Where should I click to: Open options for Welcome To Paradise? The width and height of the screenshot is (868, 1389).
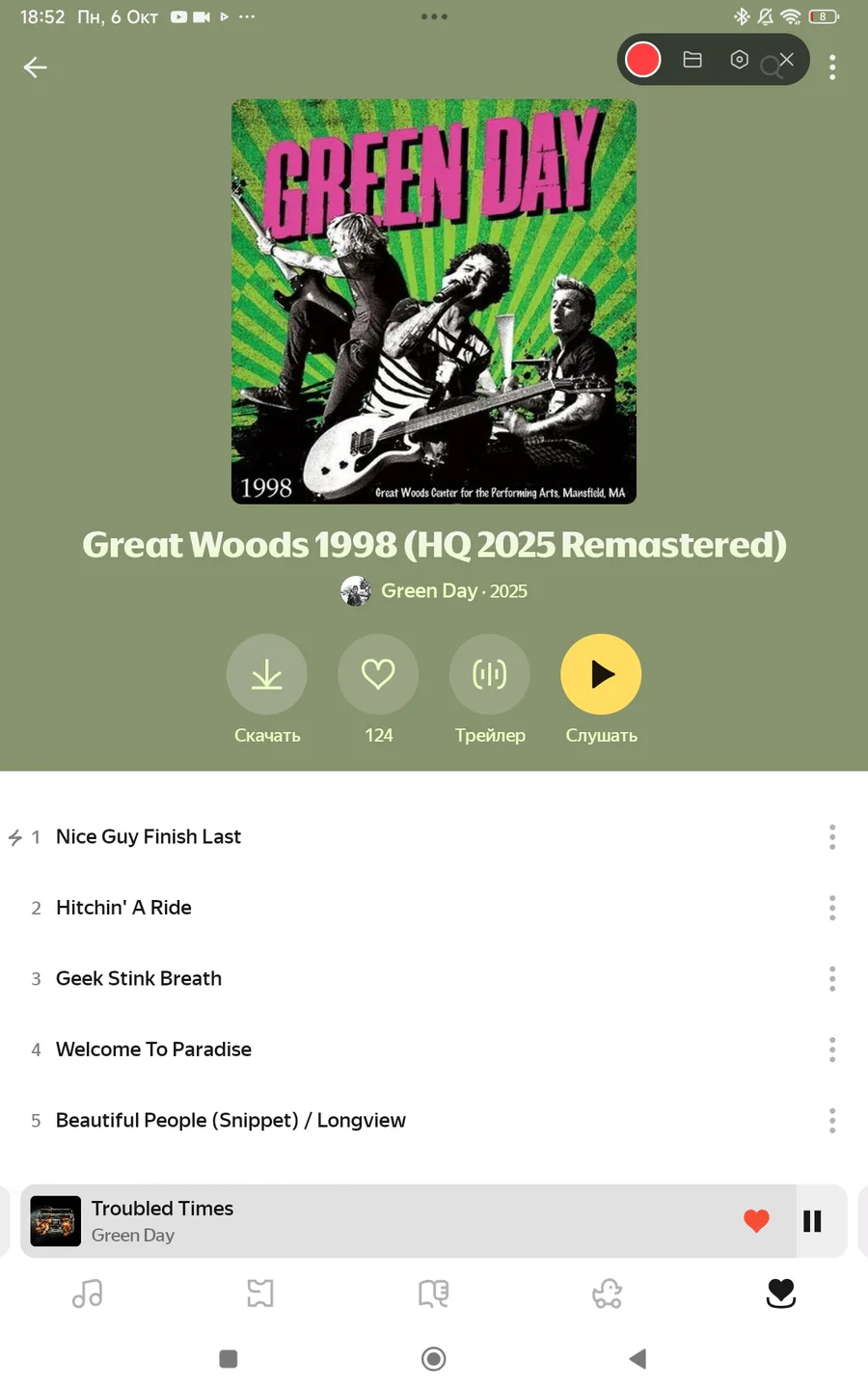coord(831,1049)
